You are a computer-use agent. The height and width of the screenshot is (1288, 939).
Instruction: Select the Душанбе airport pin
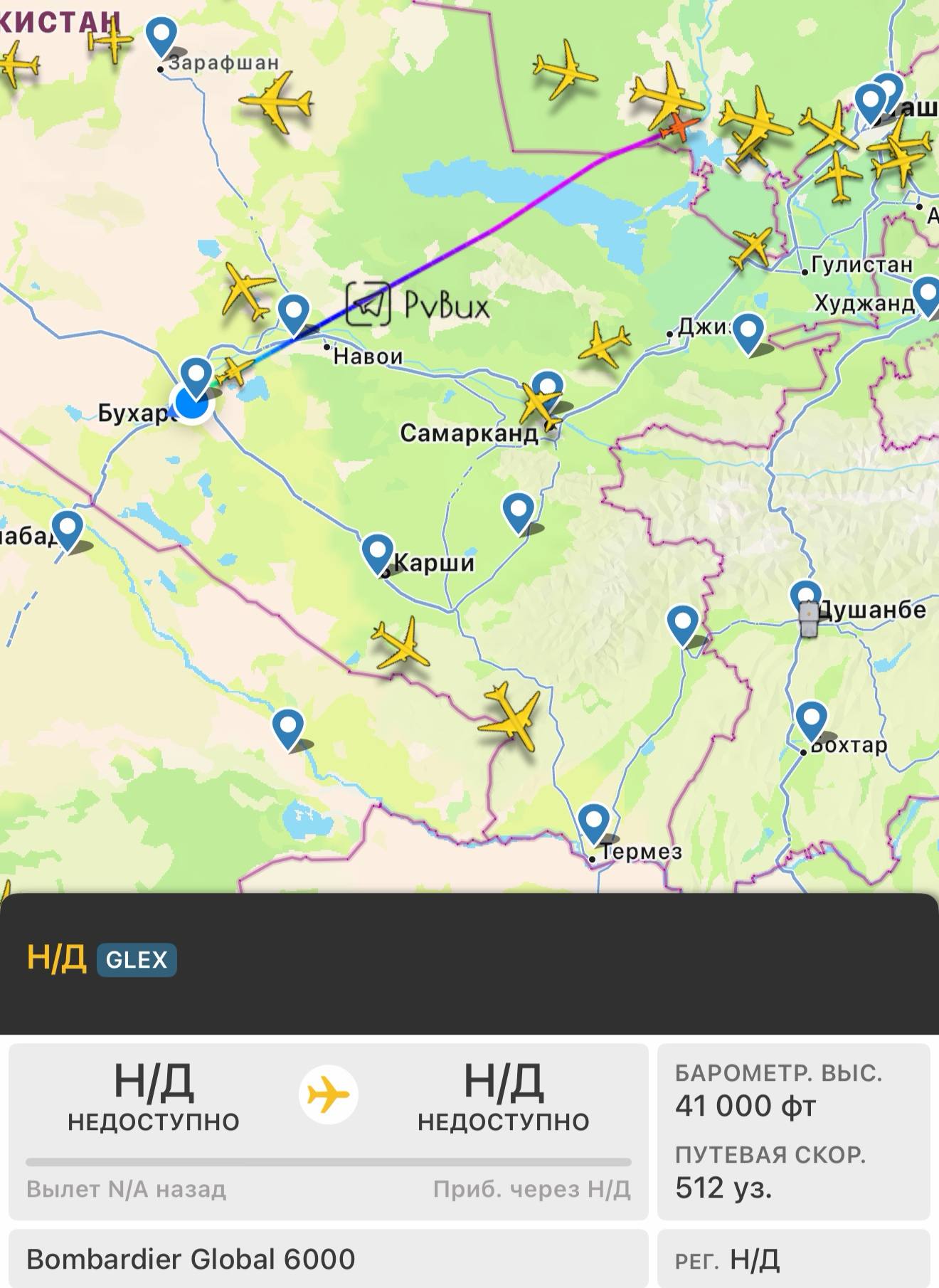(805, 598)
